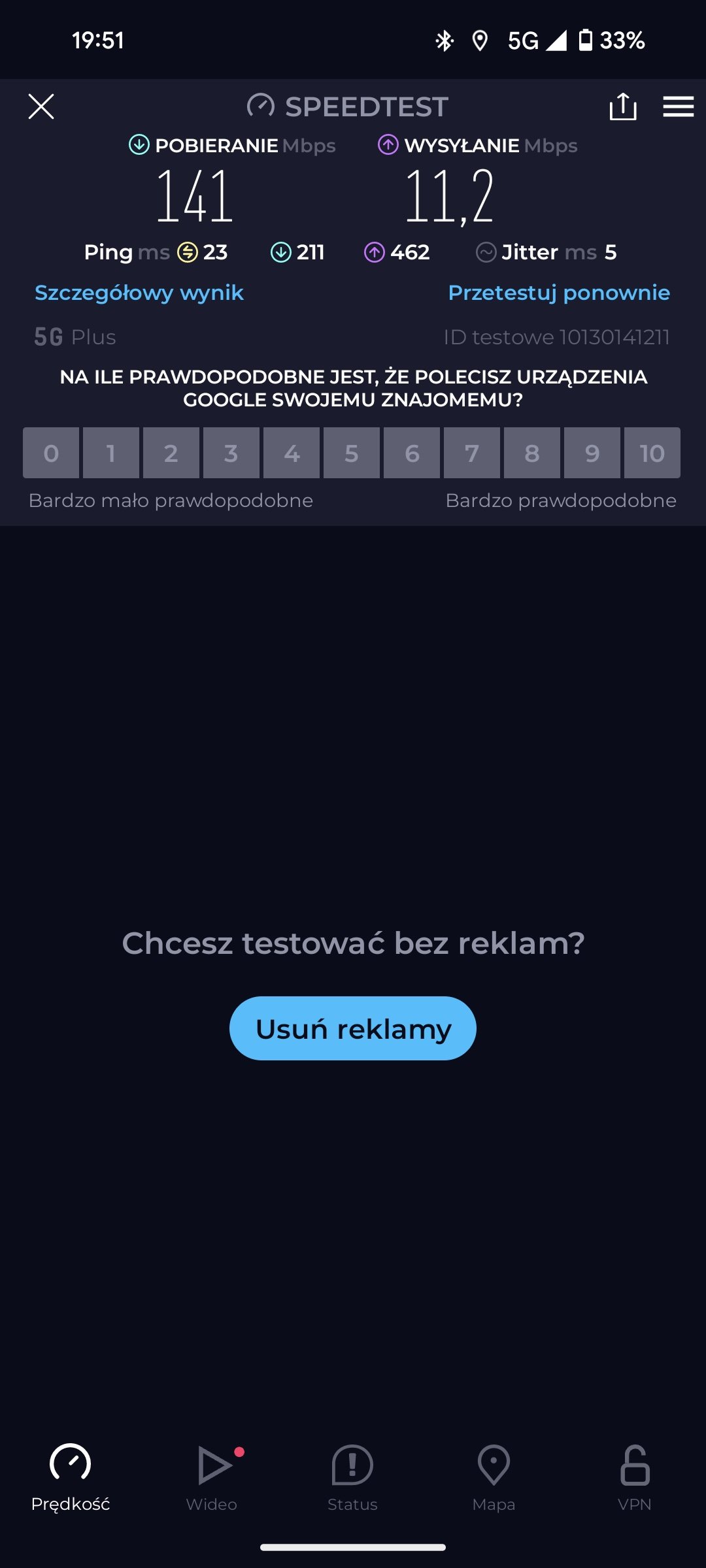Rate 0 on the recommendation scale
The height and width of the screenshot is (1568, 706).
click(51, 453)
